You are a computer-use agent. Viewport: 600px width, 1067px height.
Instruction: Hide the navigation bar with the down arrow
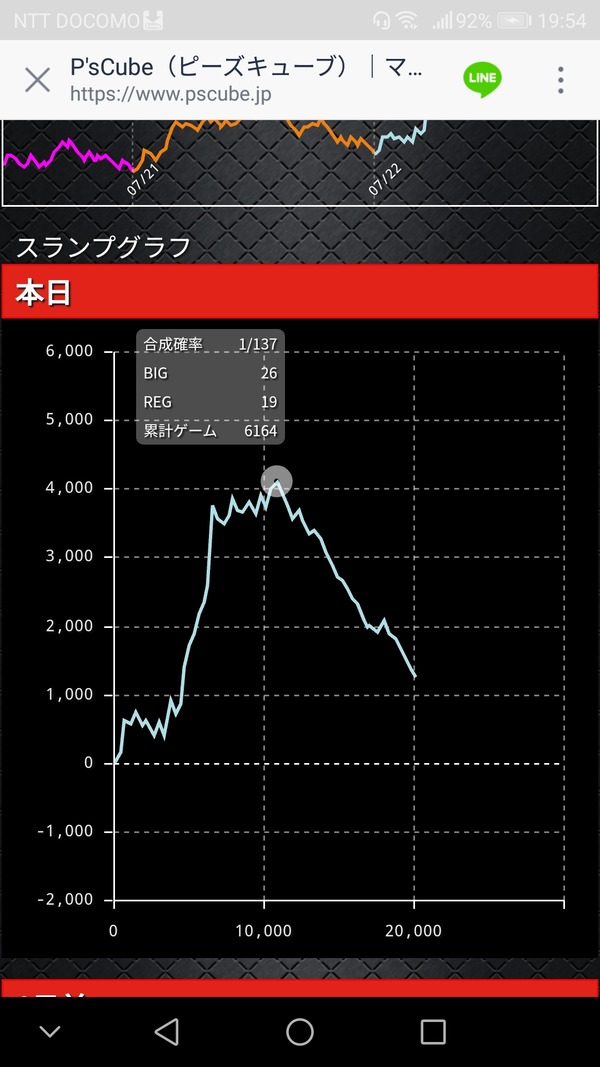[50, 1032]
